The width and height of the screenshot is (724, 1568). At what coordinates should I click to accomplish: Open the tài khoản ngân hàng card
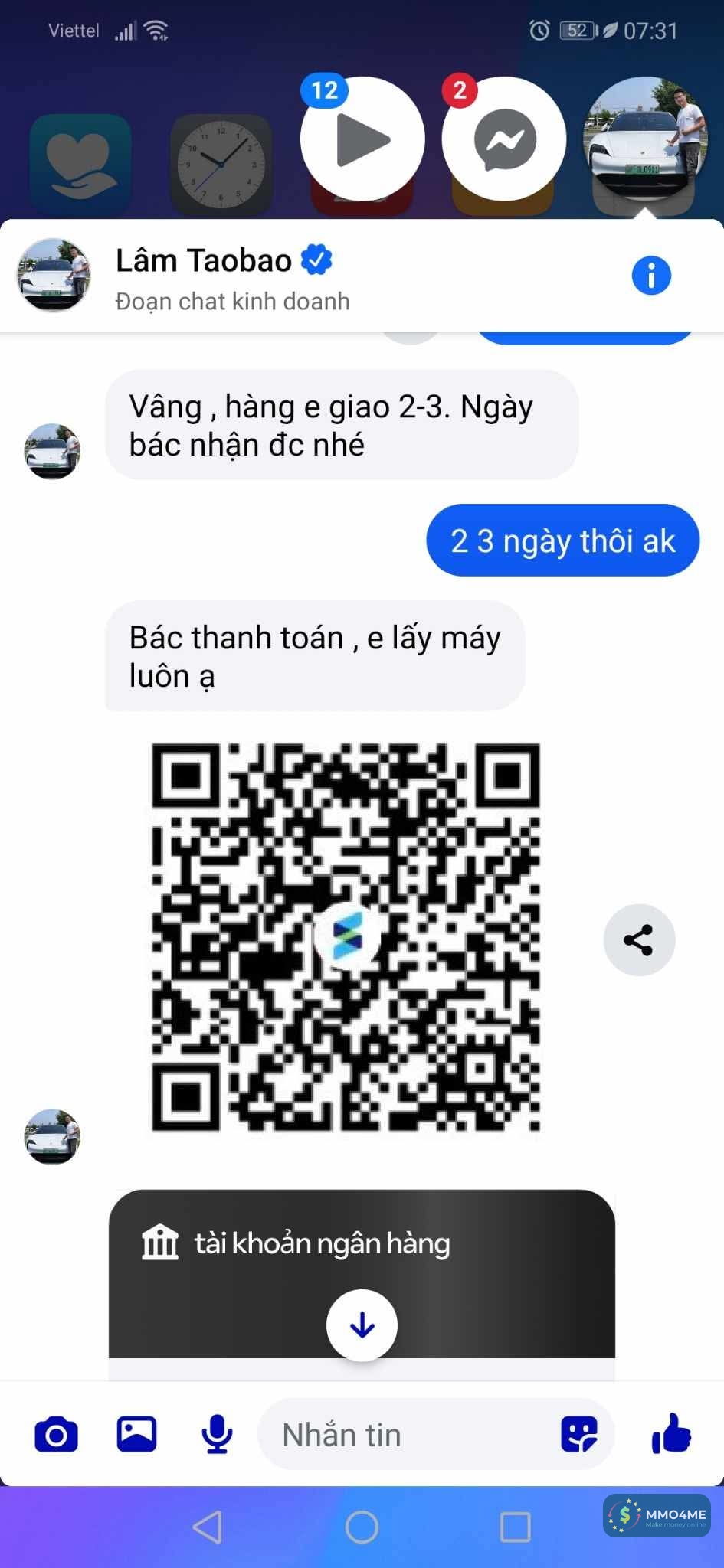[x=362, y=1244]
